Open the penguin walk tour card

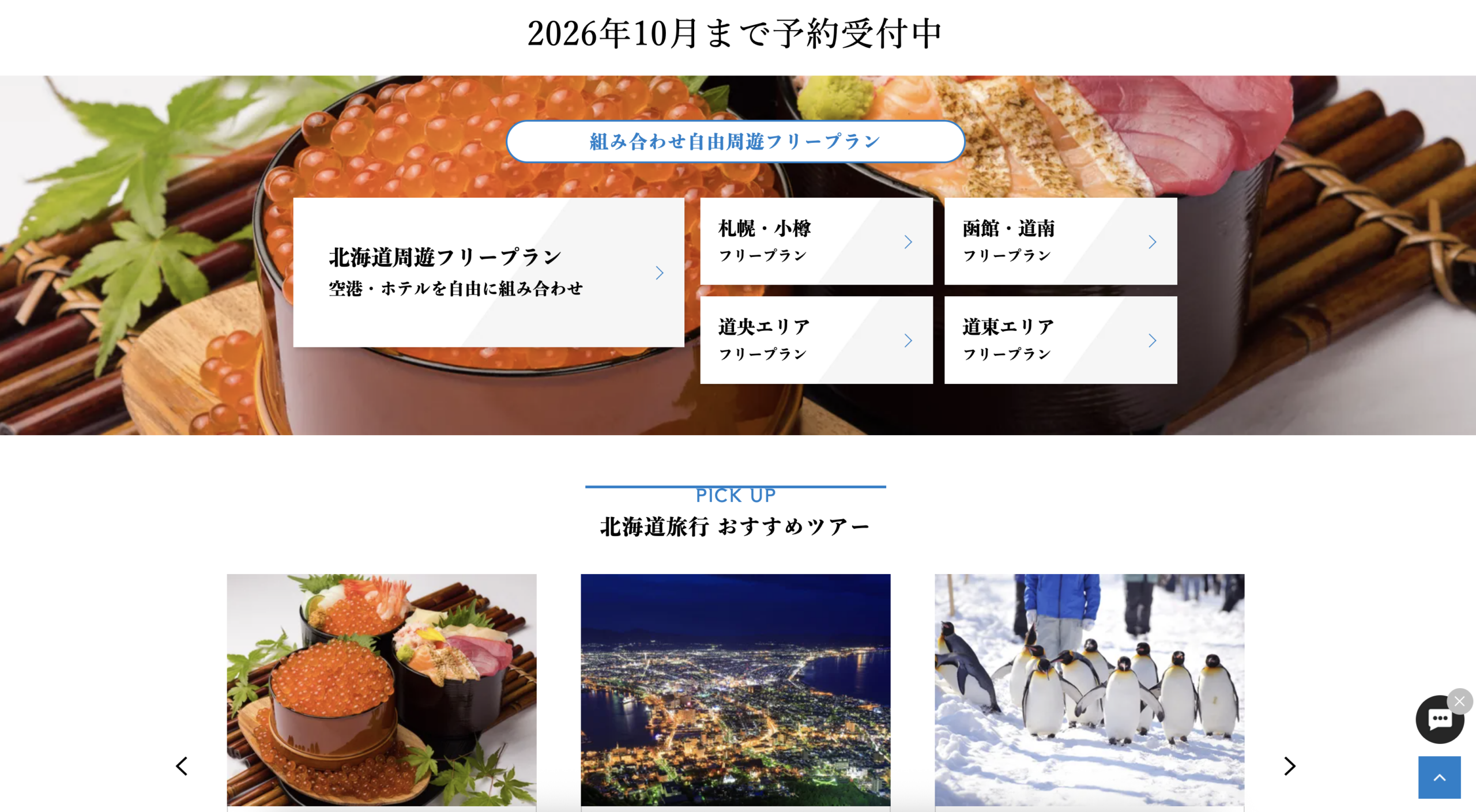point(1089,689)
